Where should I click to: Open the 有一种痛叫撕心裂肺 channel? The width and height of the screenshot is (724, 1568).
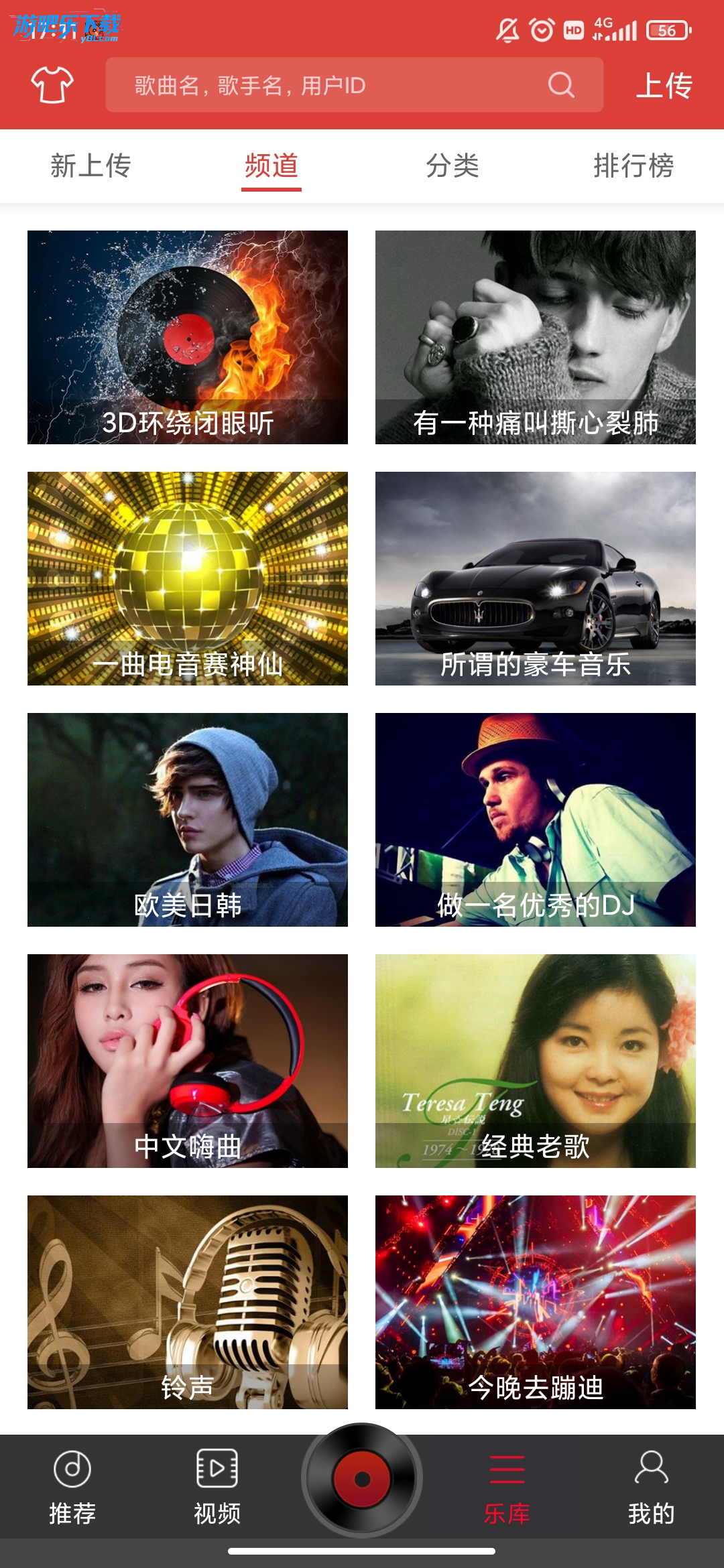(x=536, y=337)
